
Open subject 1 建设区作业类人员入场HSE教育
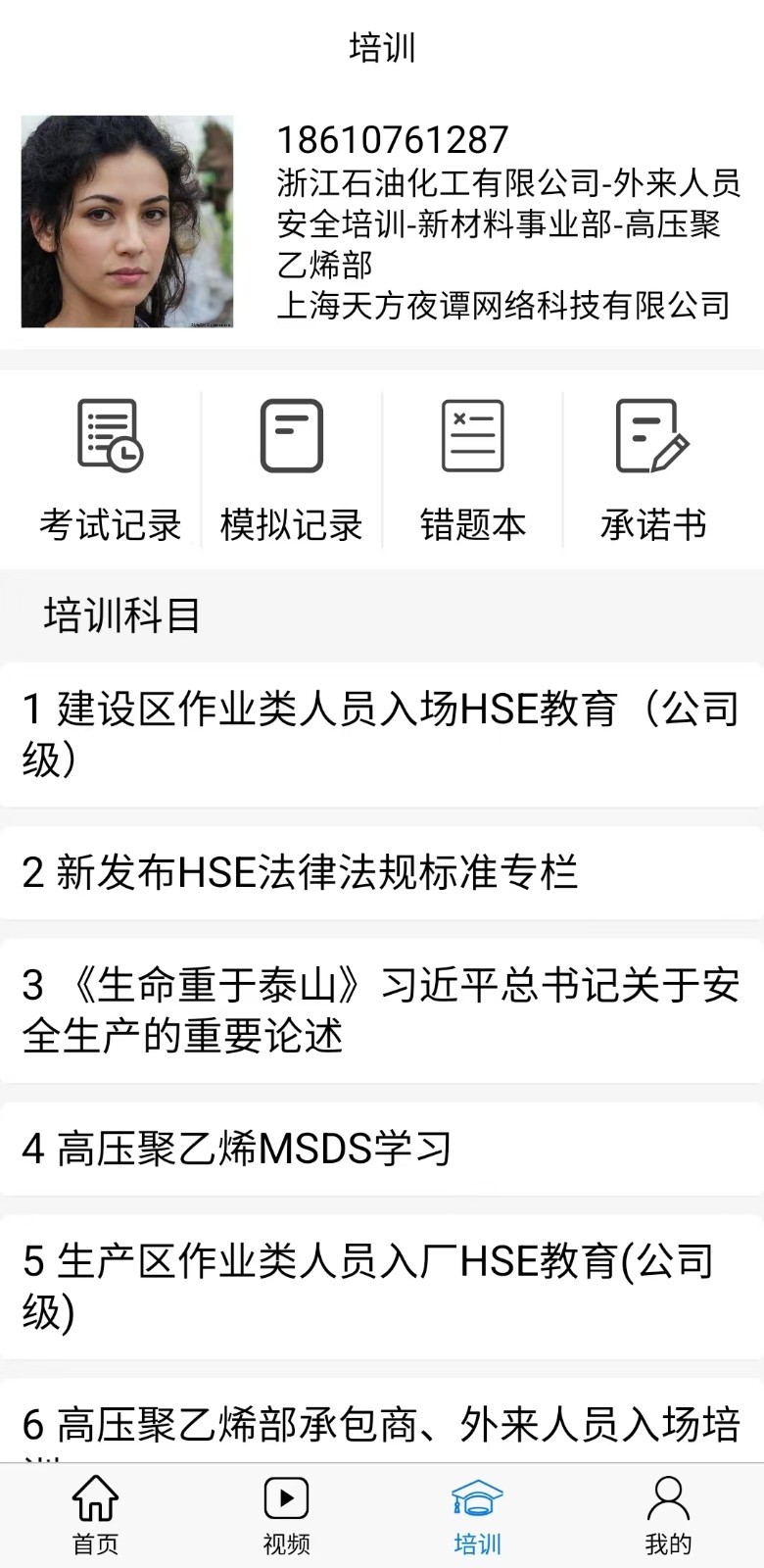381,734
